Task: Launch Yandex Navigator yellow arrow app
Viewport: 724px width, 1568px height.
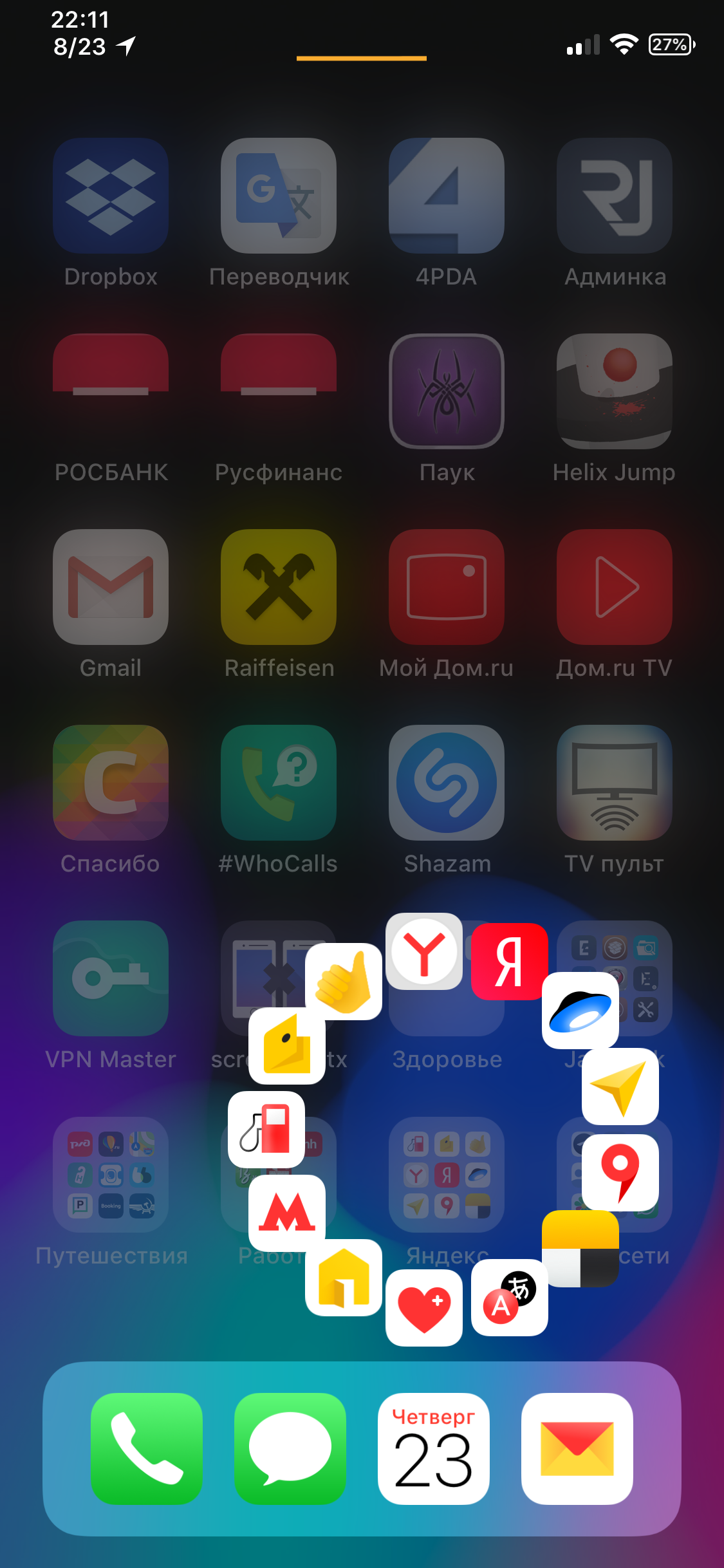Action: (620, 1087)
